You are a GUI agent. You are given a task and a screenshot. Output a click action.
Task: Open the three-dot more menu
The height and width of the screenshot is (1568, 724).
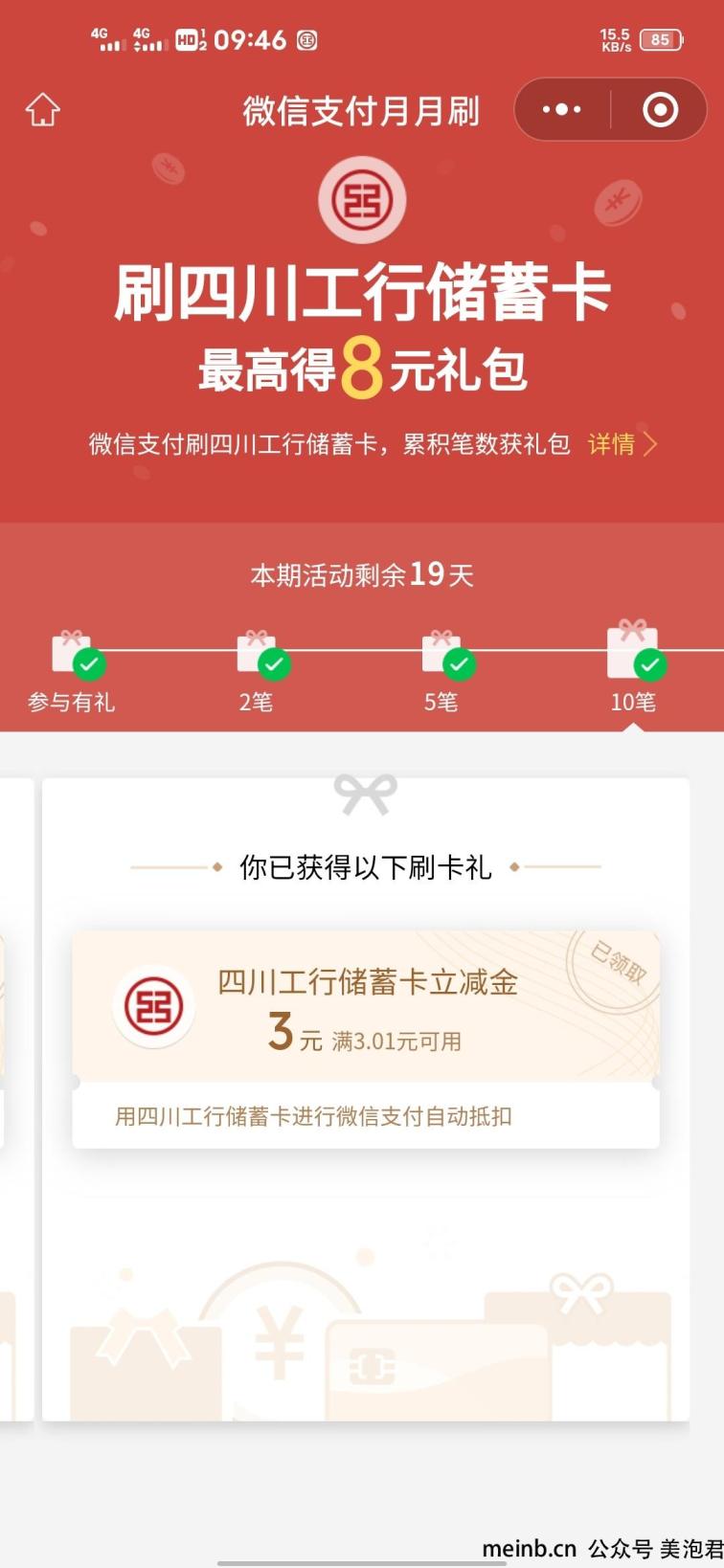coord(561,110)
